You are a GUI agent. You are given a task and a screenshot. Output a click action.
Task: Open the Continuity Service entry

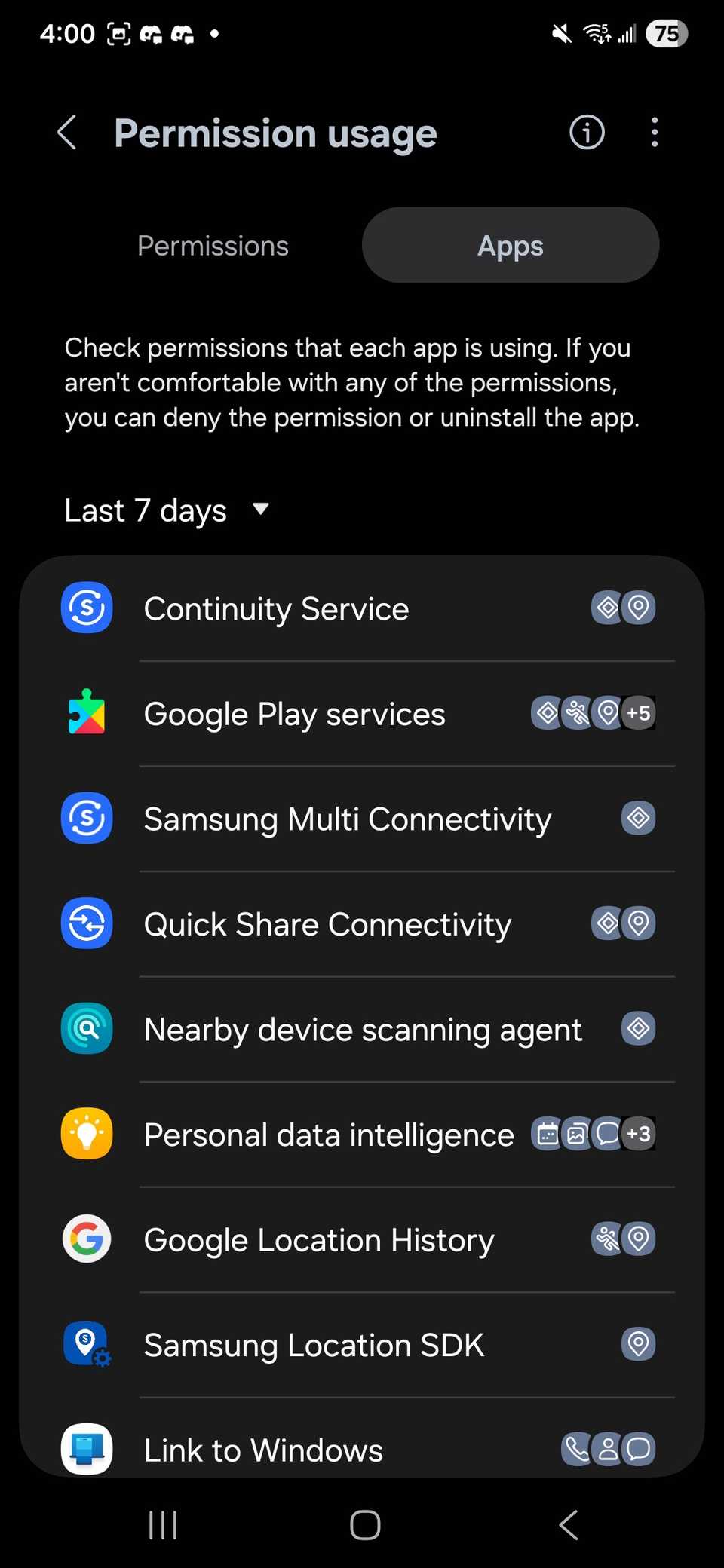tap(277, 608)
